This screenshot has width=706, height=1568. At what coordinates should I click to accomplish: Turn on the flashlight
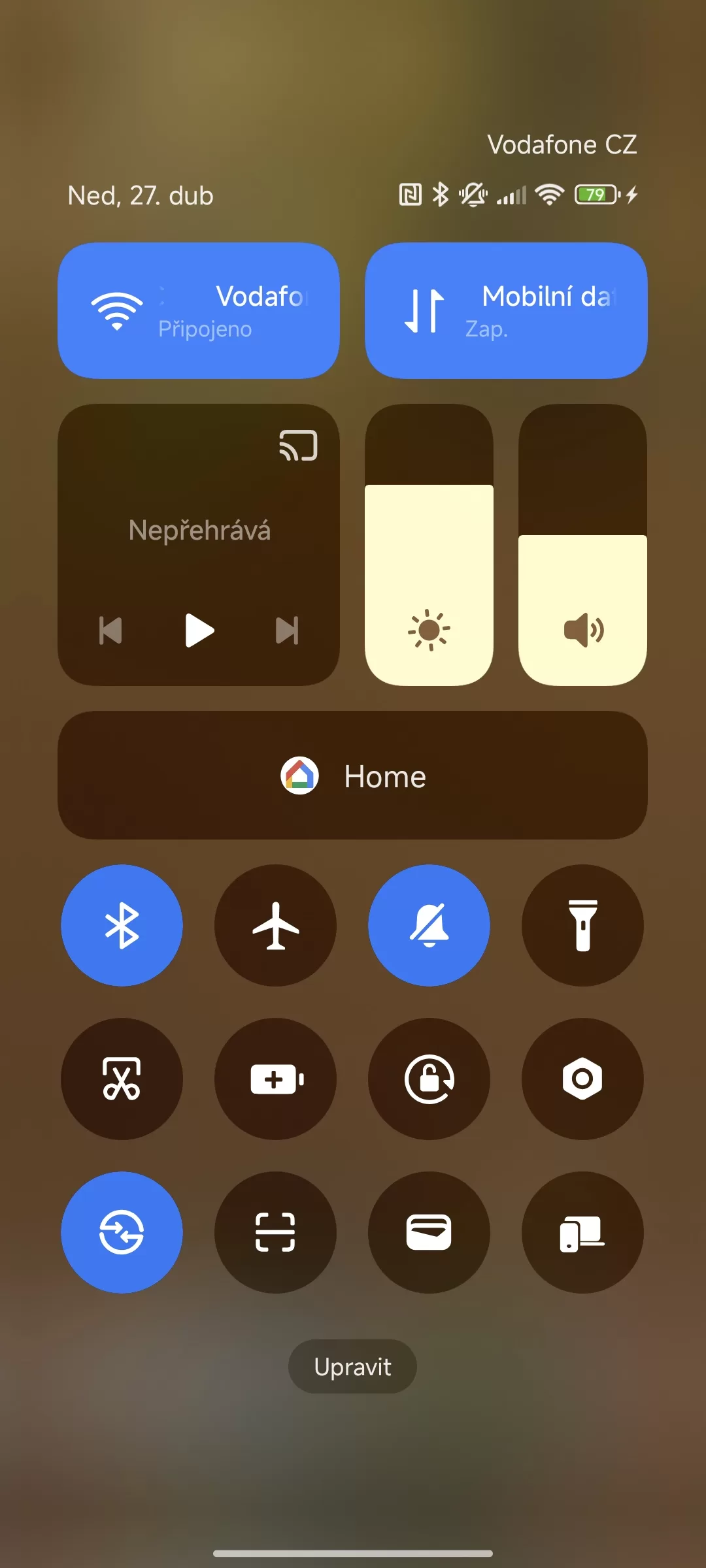coord(582,926)
